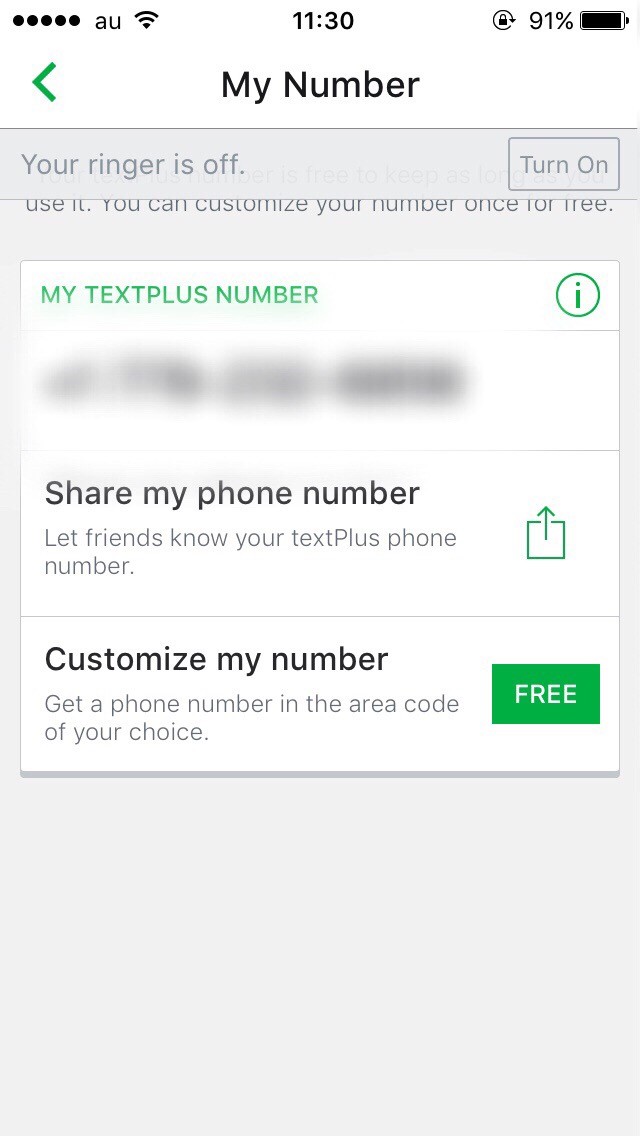
Task: Turn on the ringer
Action: [563, 164]
